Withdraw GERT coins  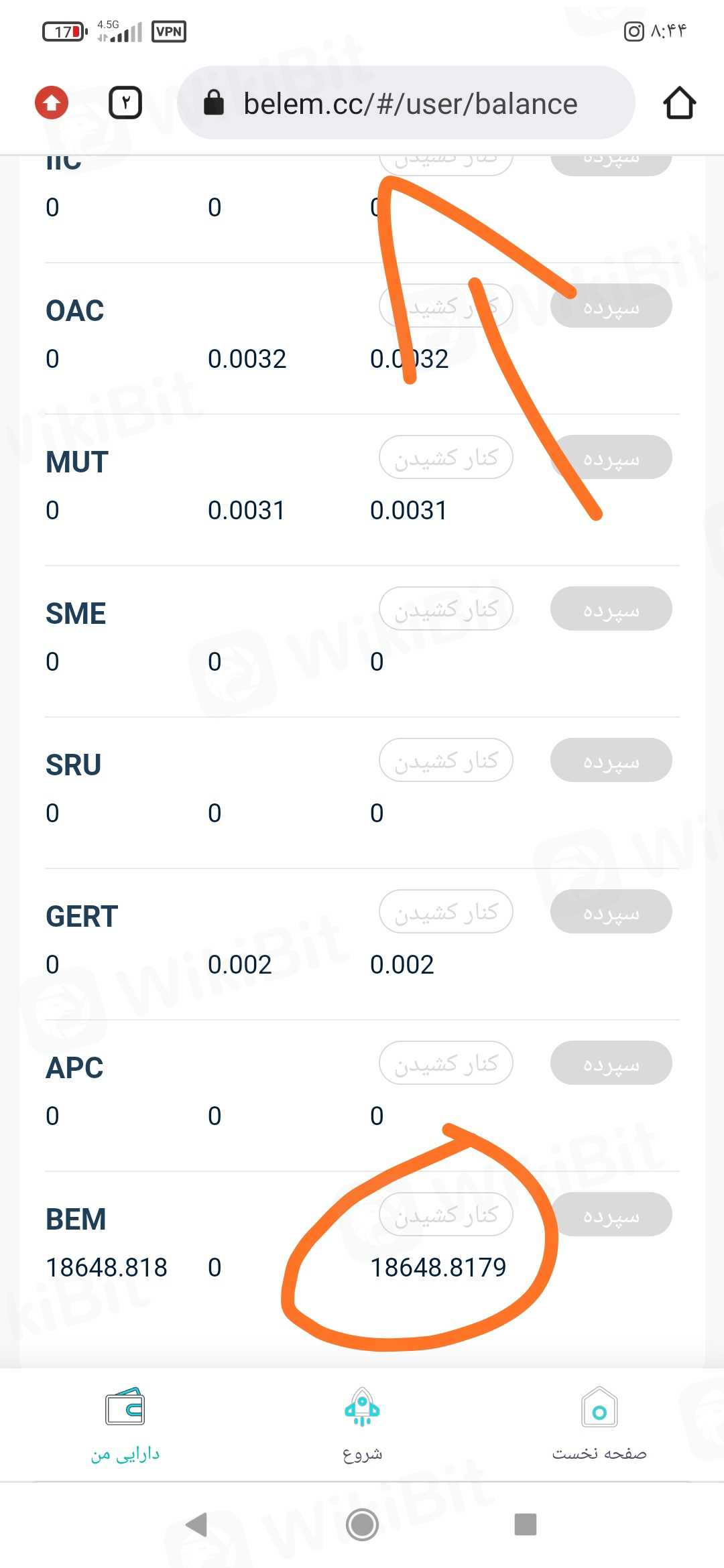click(x=446, y=912)
